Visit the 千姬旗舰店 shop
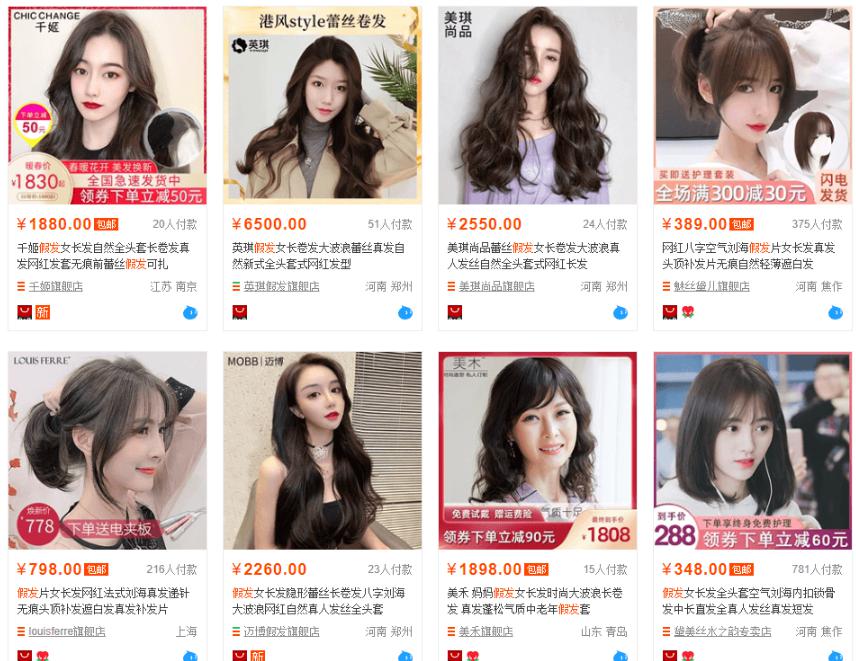The width and height of the screenshot is (856, 661). coord(55,287)
